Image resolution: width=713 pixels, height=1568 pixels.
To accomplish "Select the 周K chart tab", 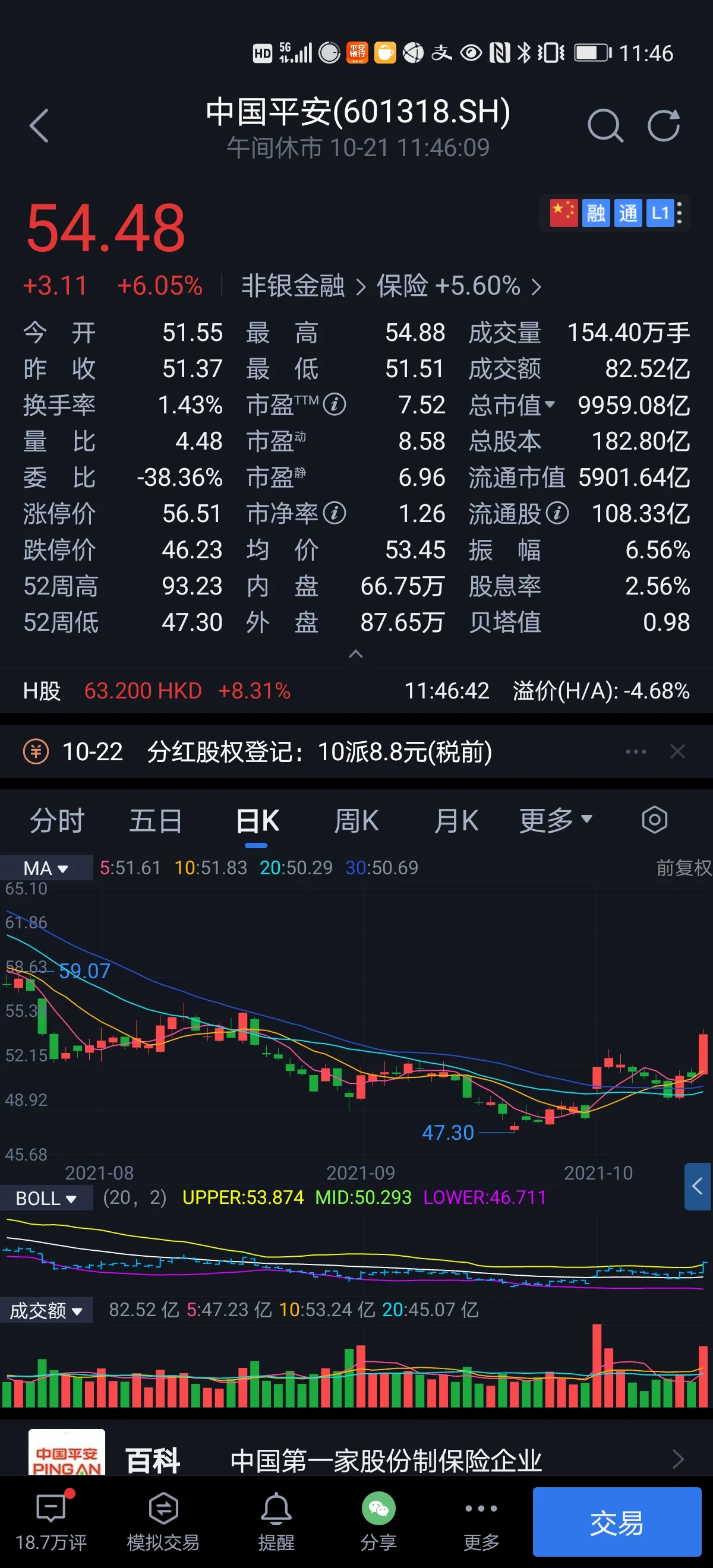I will (x=356, y=821).
